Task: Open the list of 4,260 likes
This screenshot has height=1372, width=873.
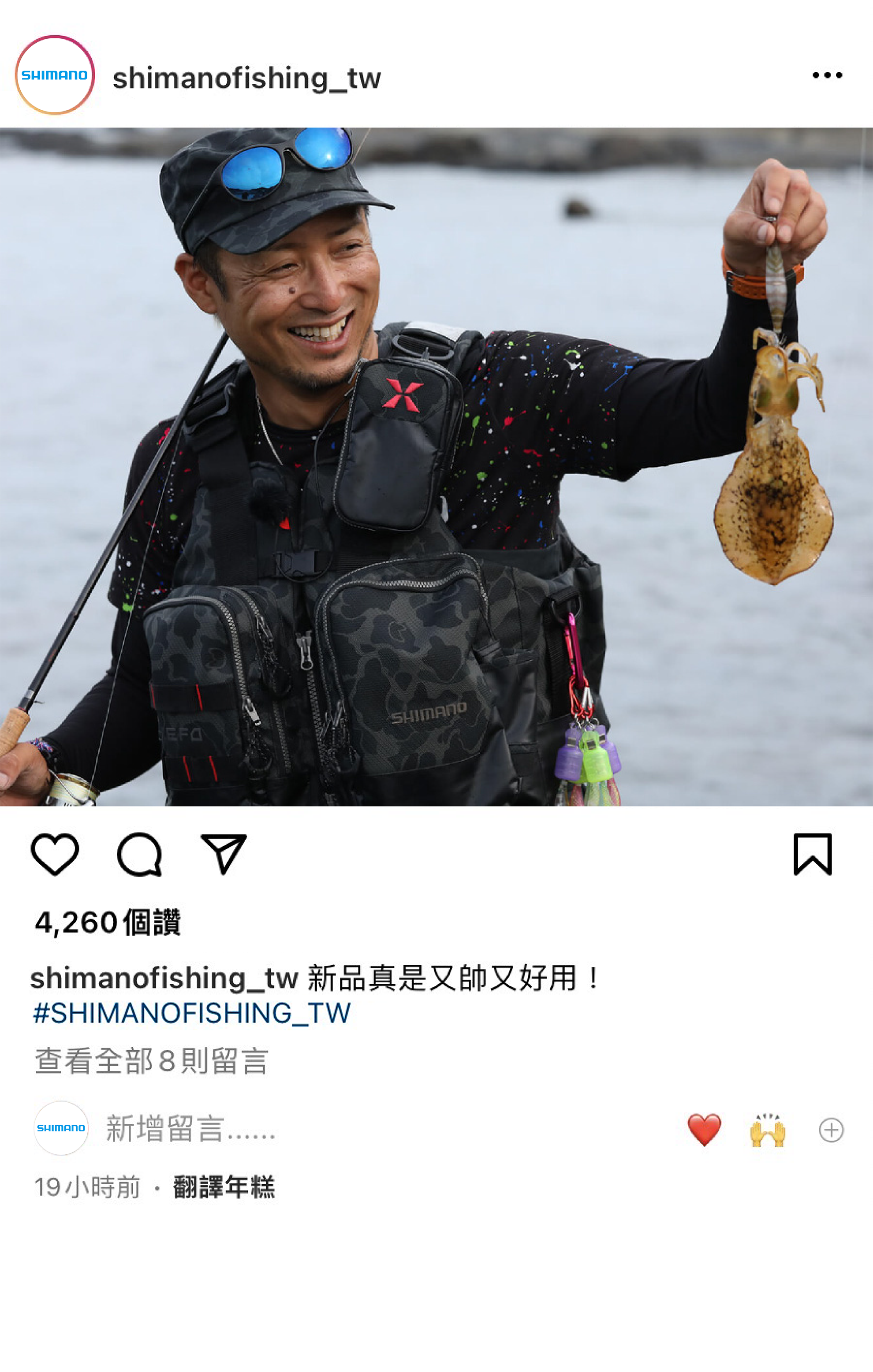Action: 108,922
